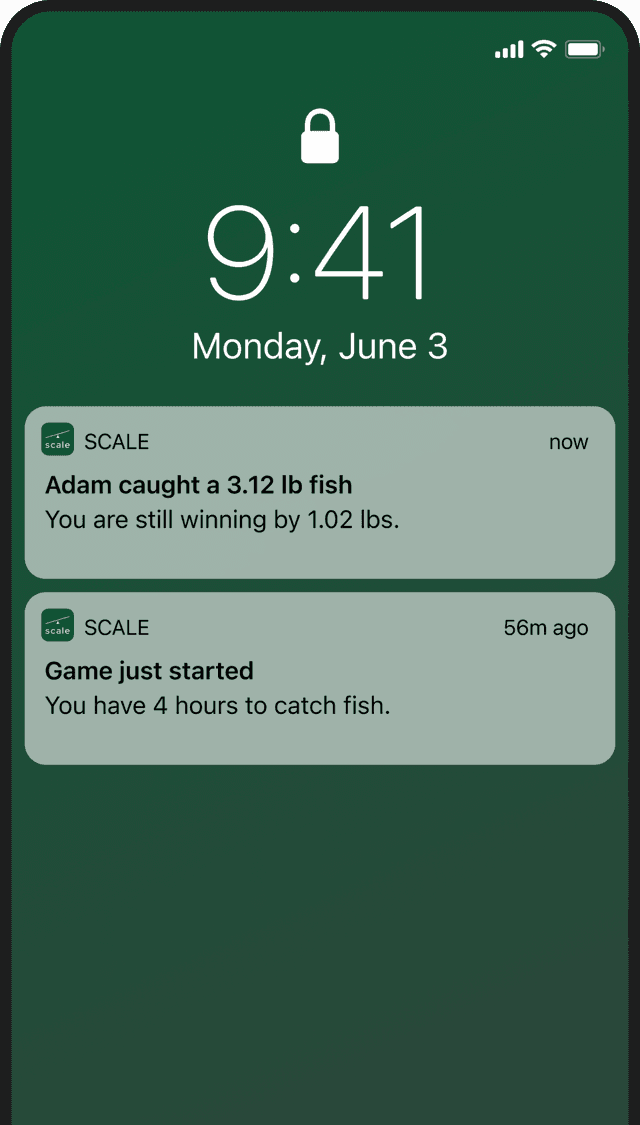The image size is (640, 1125).
Task: Open the Game just started notification
Action: coord(320,678)
